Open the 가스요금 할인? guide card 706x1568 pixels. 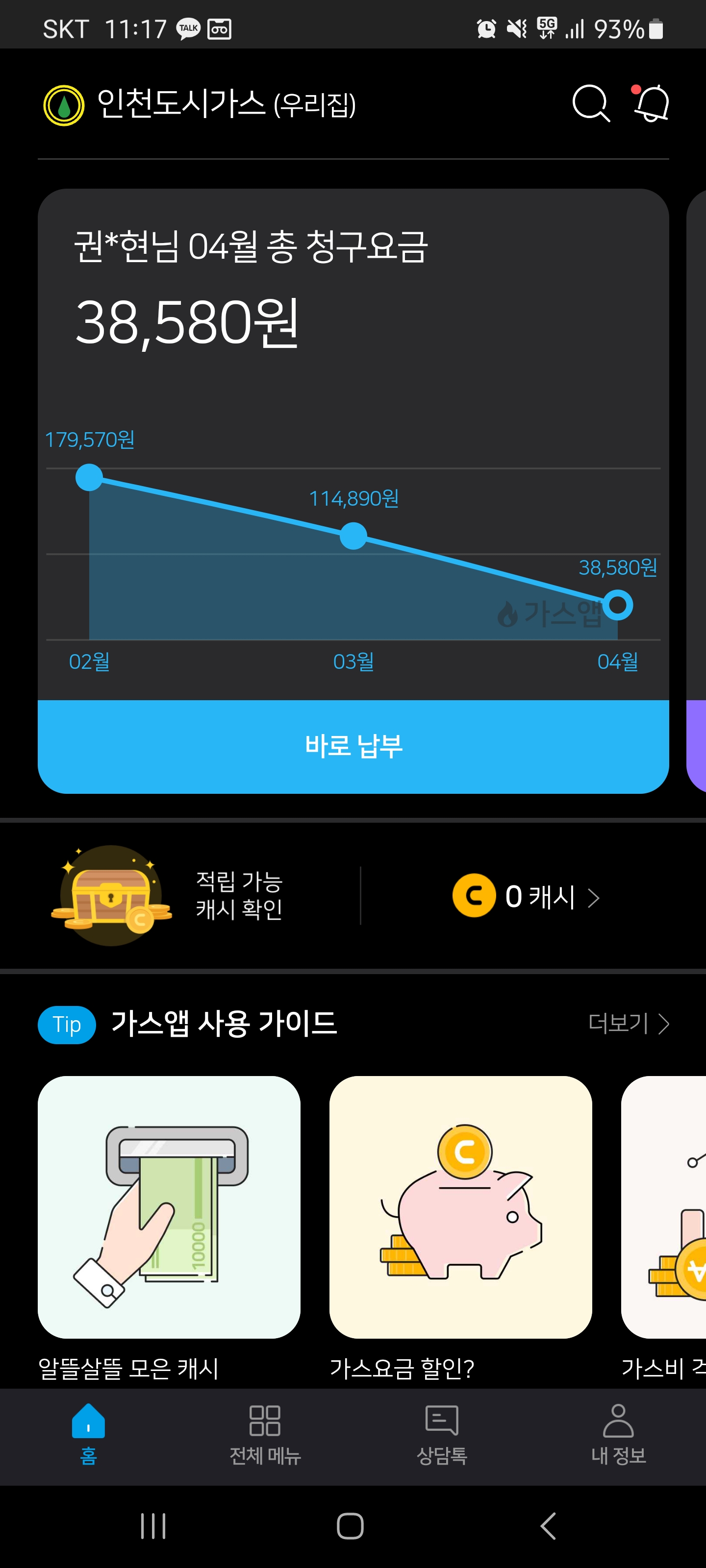tap(460, 1207)
